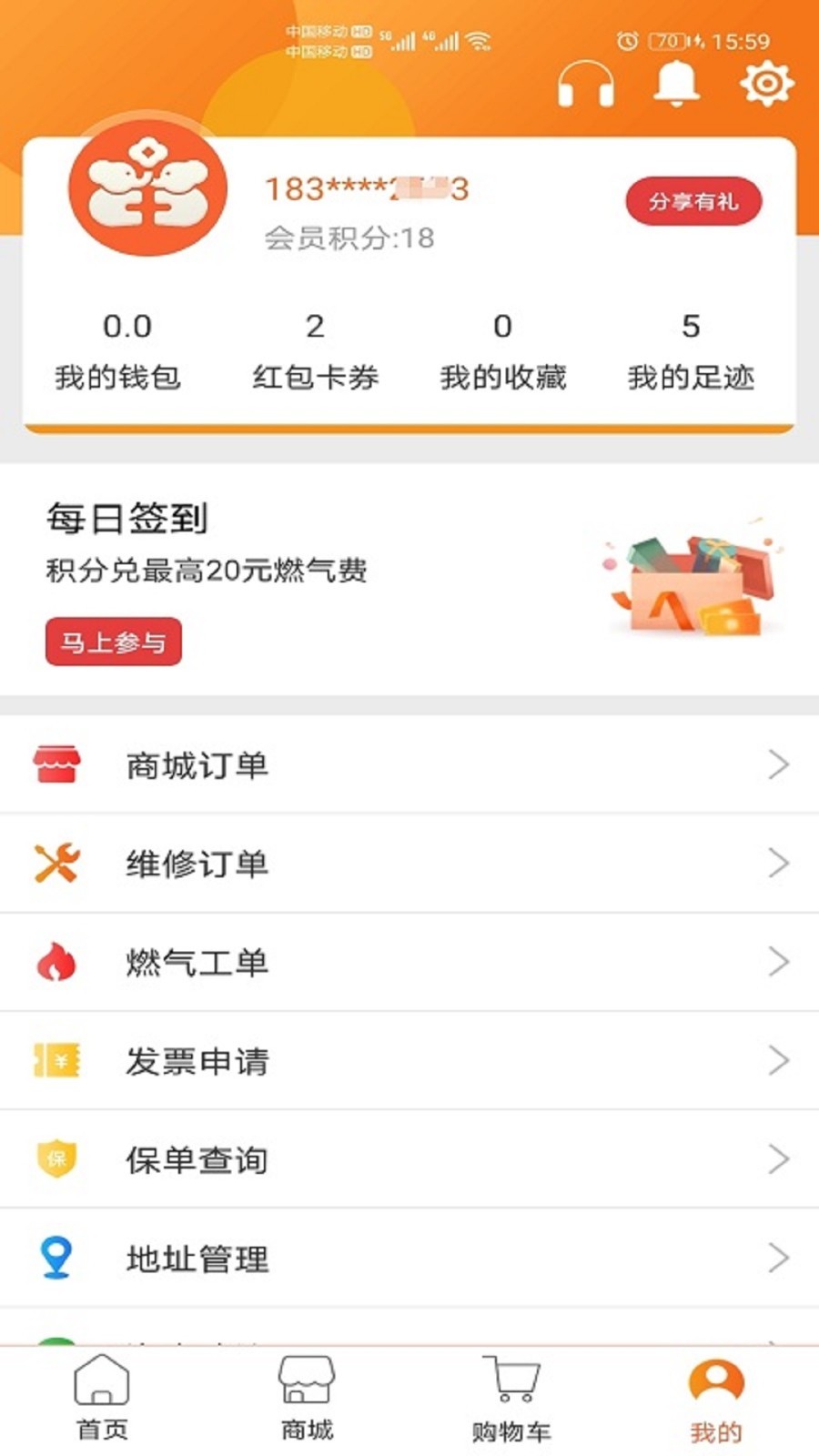Select the 我的 tab
The width and height of the screenshot is (819, 1456).
[x=716, y=1399]
